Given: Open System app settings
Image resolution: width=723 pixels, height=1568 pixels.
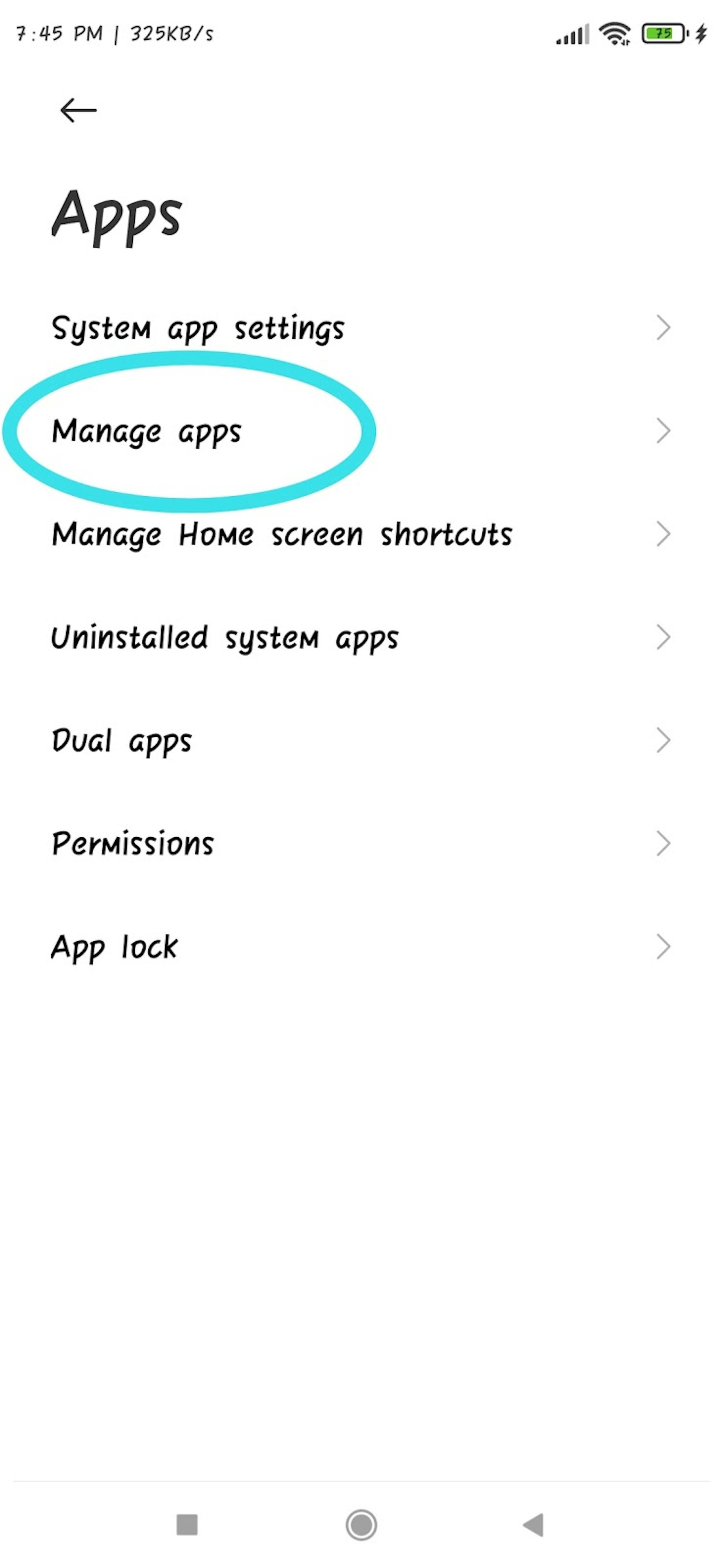Looking at the screenshot, I should (x=198, y=328).
